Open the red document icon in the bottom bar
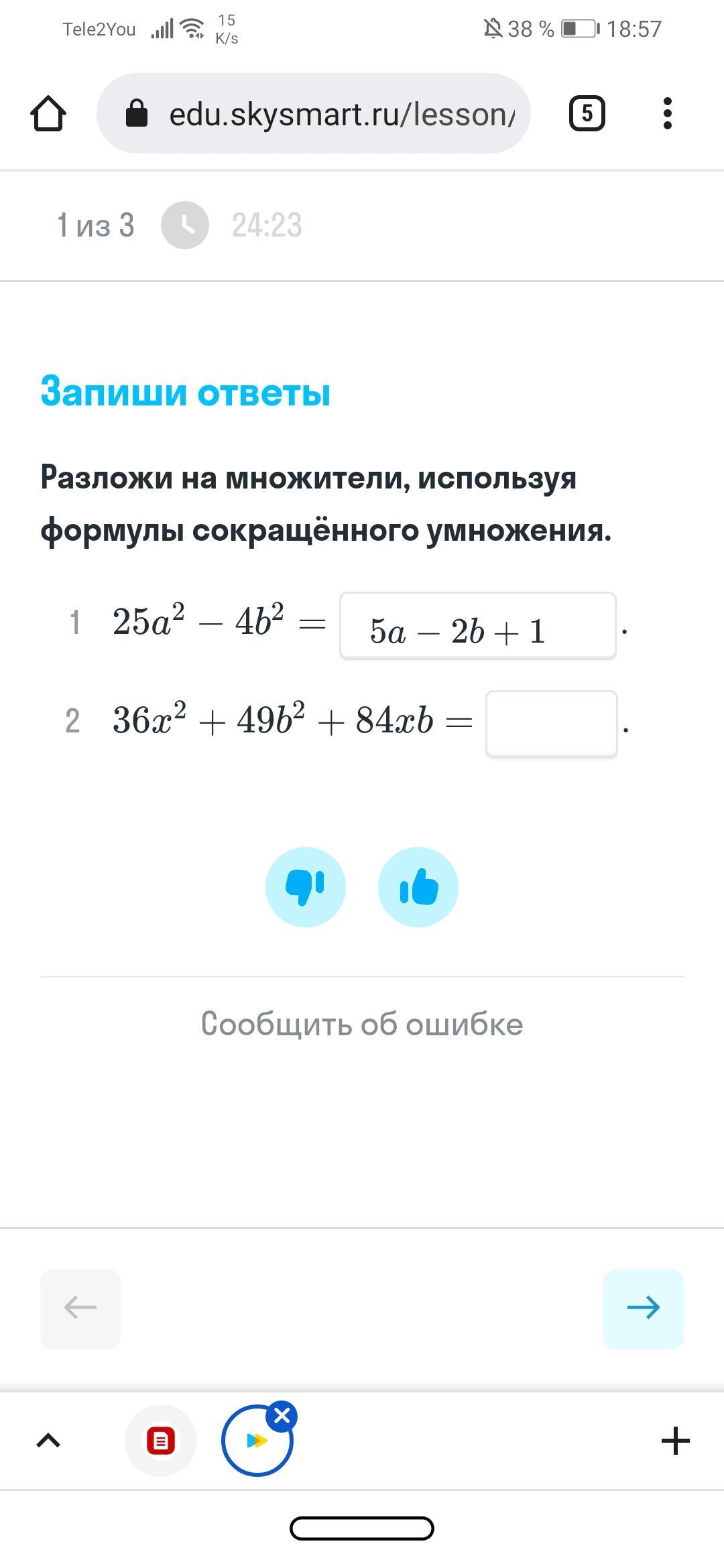 (161, 1441)
